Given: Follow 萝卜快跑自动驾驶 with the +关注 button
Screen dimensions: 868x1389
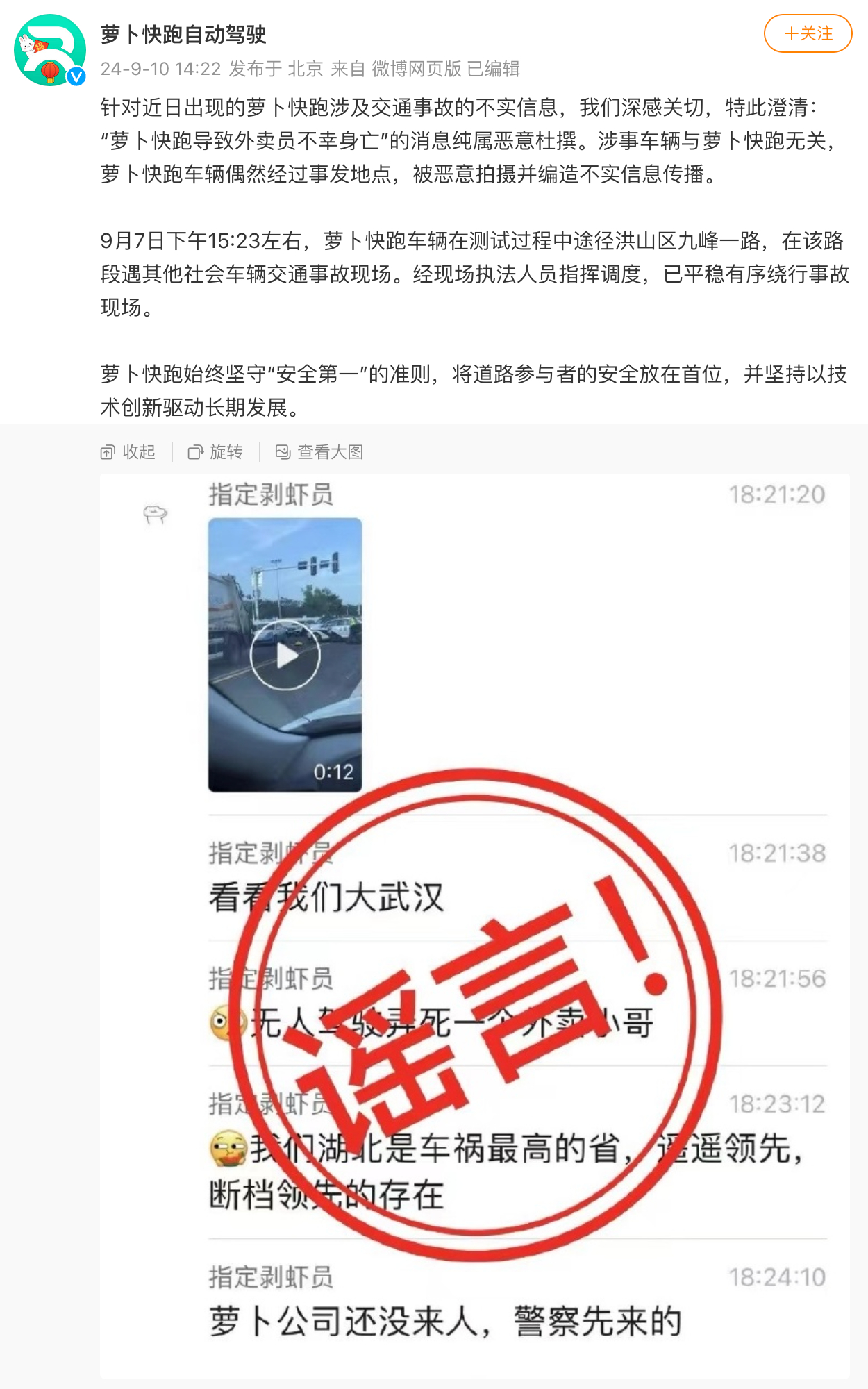Looking at the screenshot, I should pyautogui.click(x=808, y=33).
